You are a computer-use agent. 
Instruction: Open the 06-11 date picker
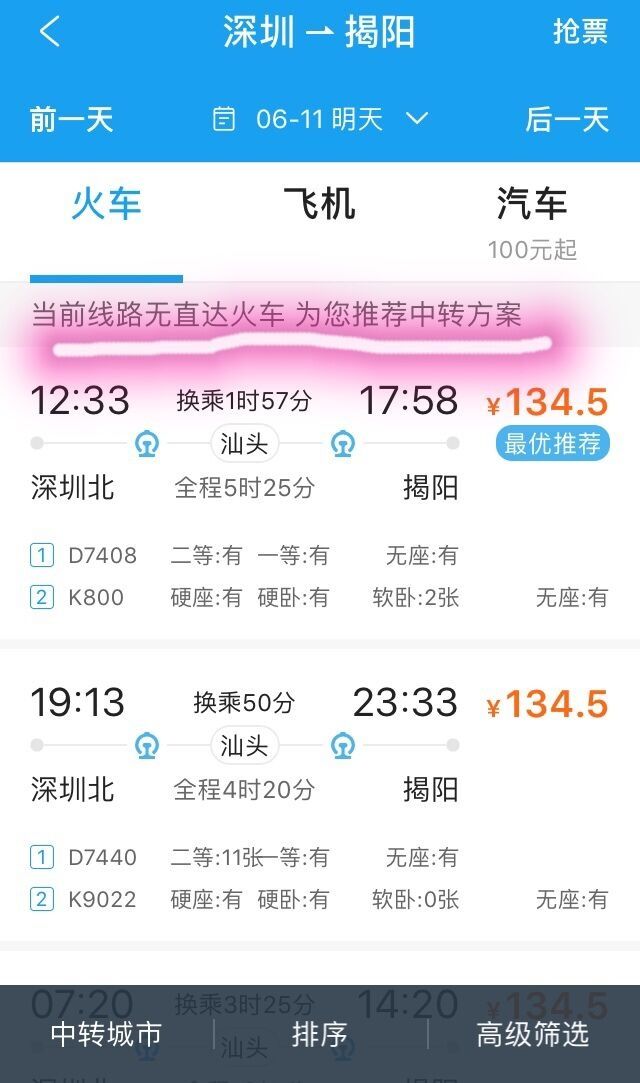320,119
